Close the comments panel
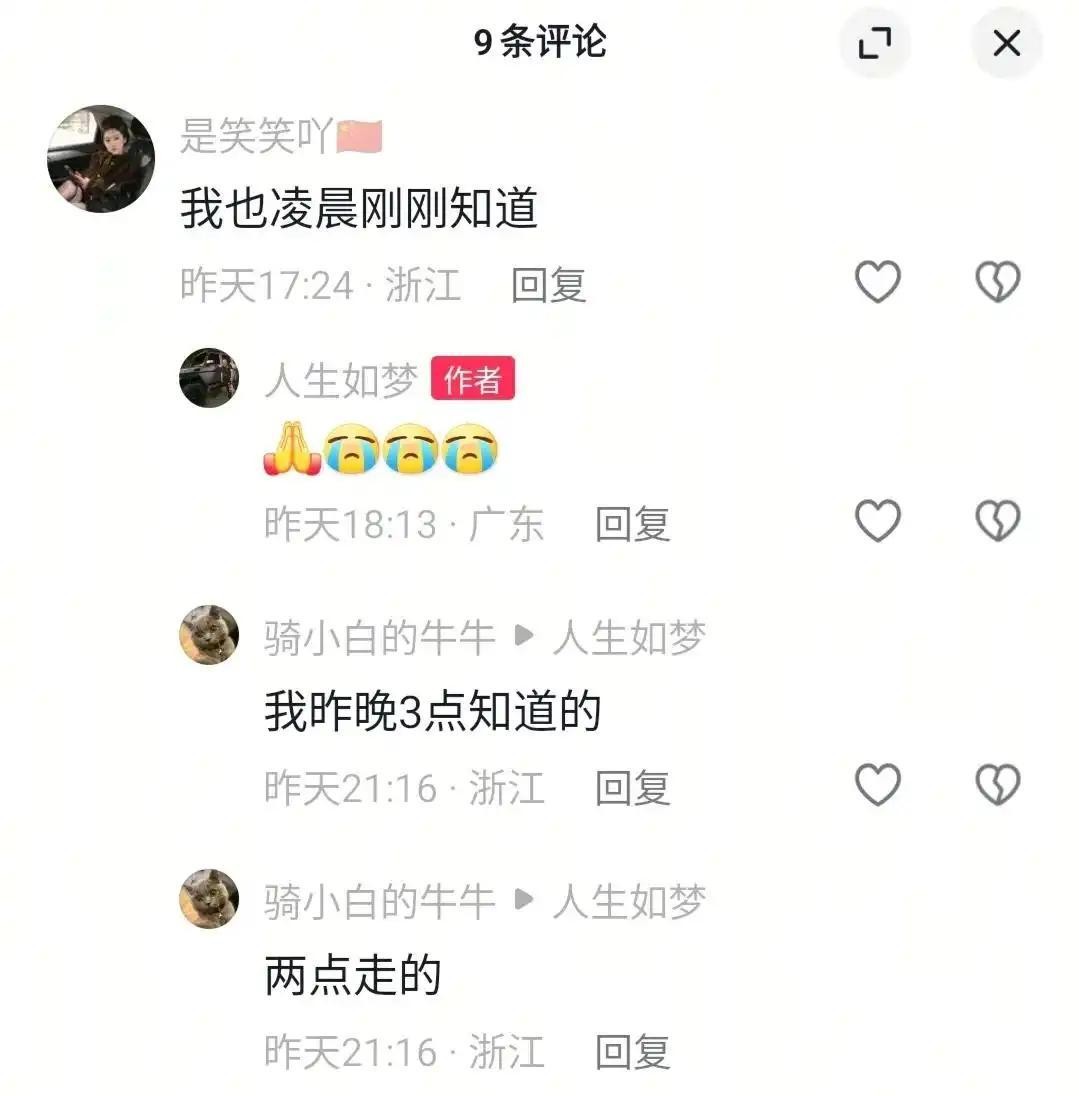This screenshot has height=1096, width=1079. (x=1006, y=43)
